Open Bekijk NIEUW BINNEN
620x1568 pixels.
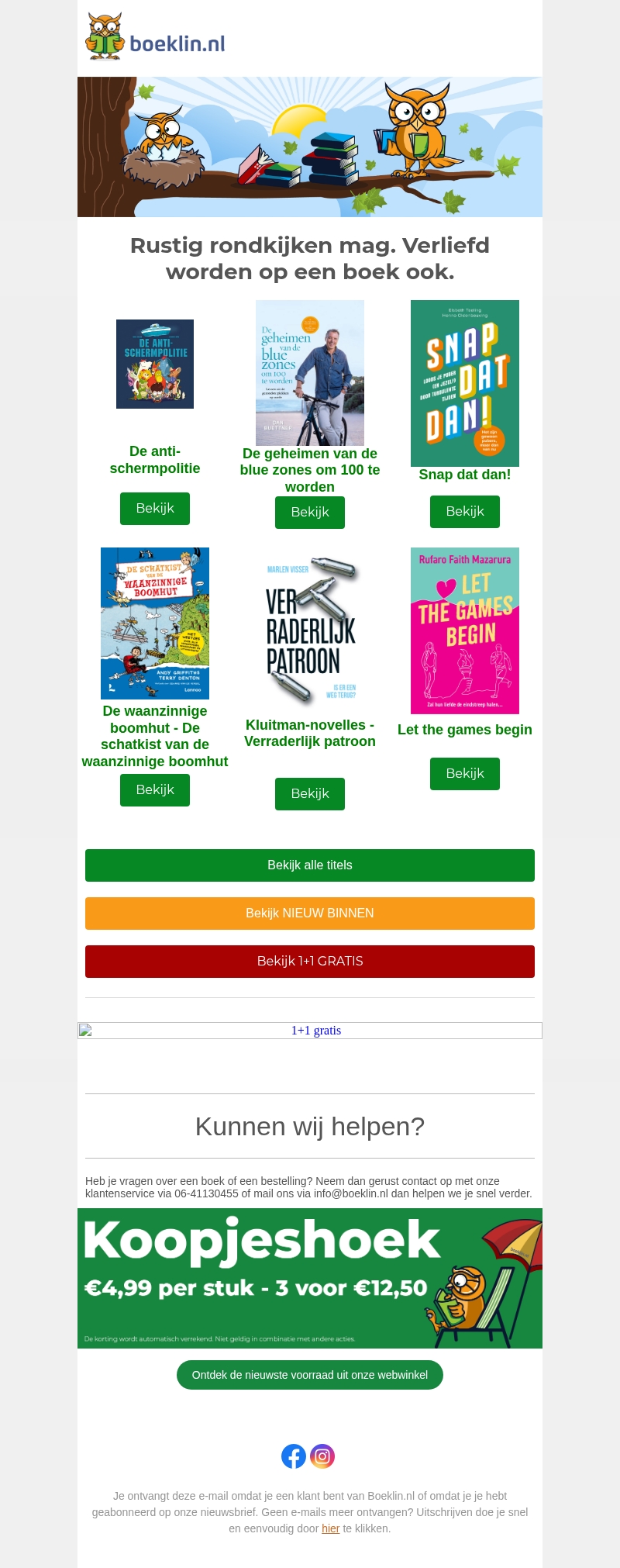pyautogui.click(x=310, y=914)
